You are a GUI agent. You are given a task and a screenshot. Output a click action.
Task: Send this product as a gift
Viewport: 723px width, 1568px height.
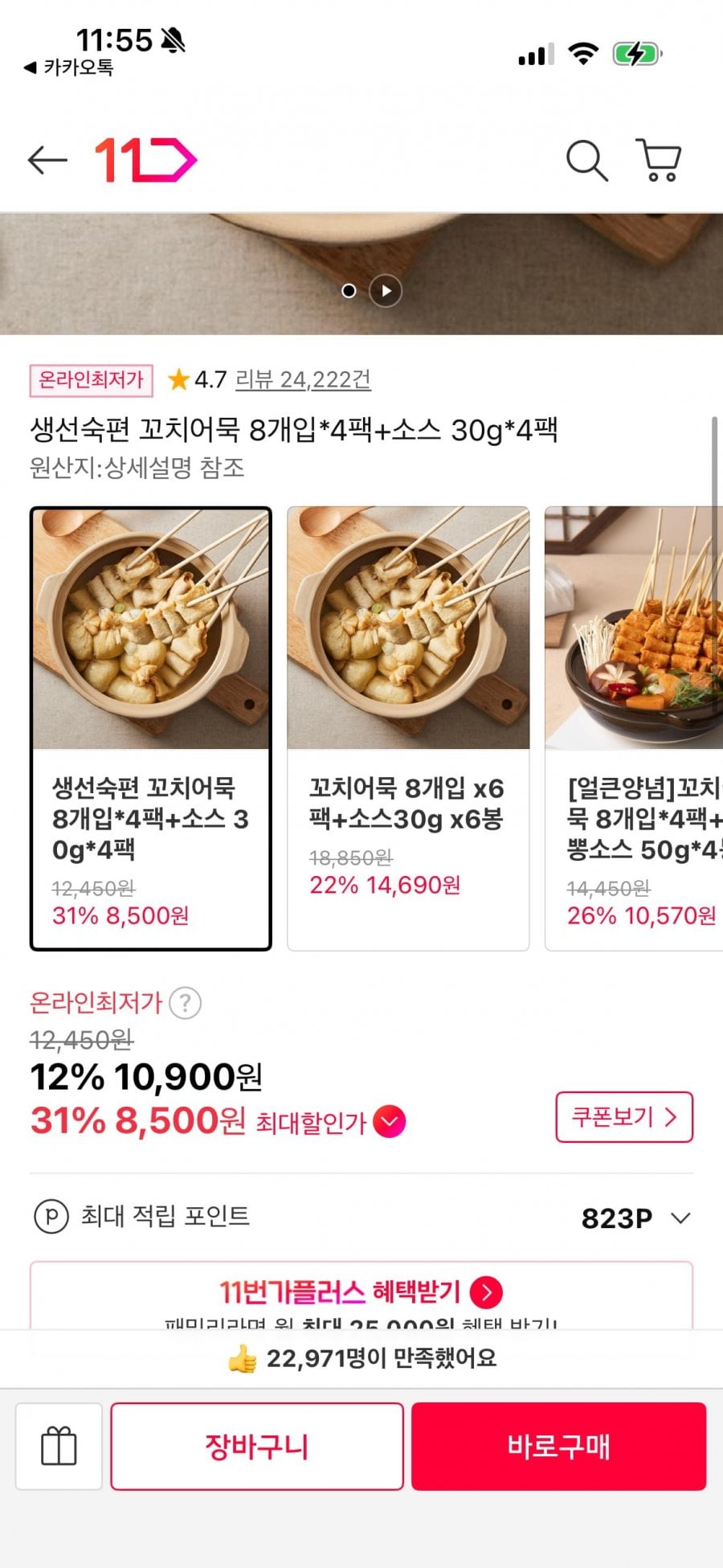coord(59,1447)
